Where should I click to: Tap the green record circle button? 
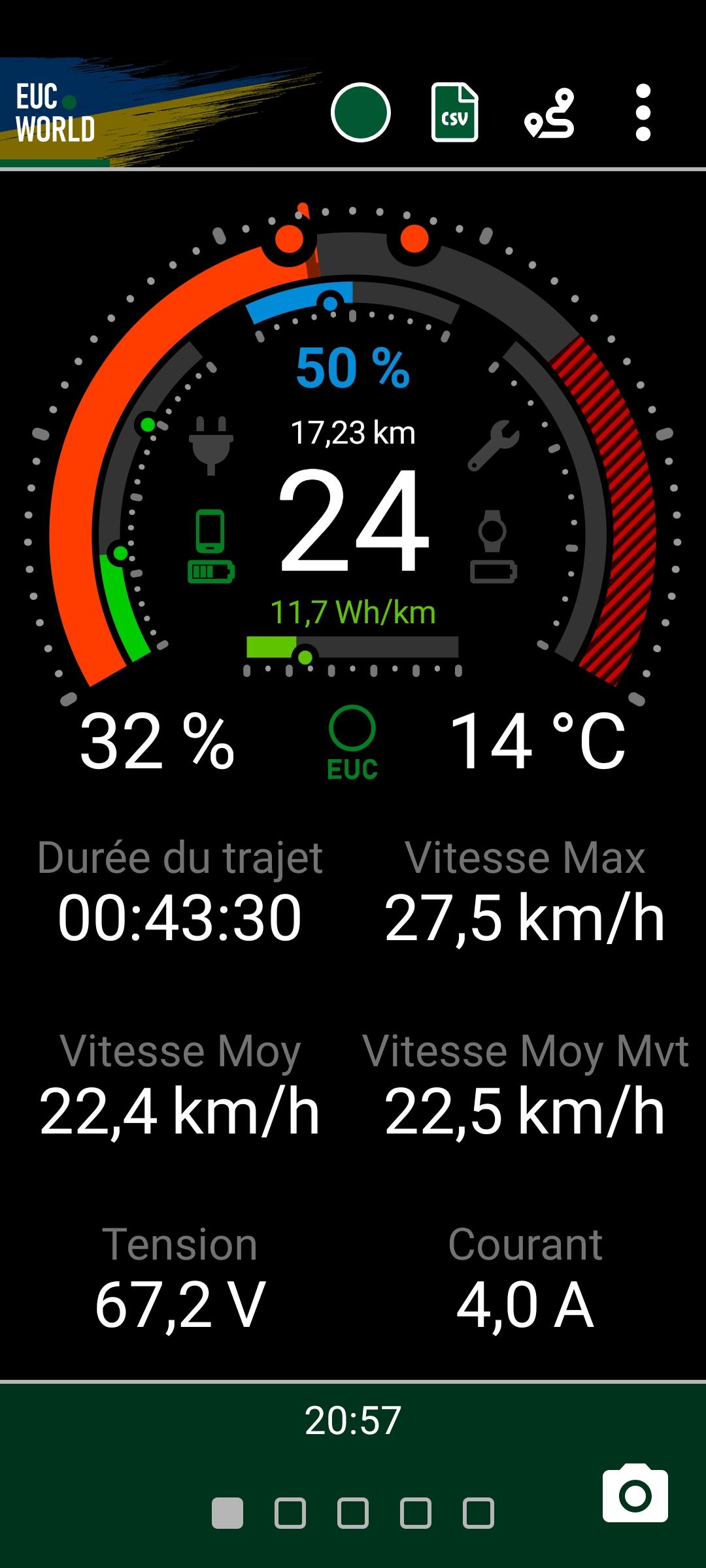[361, 112]
